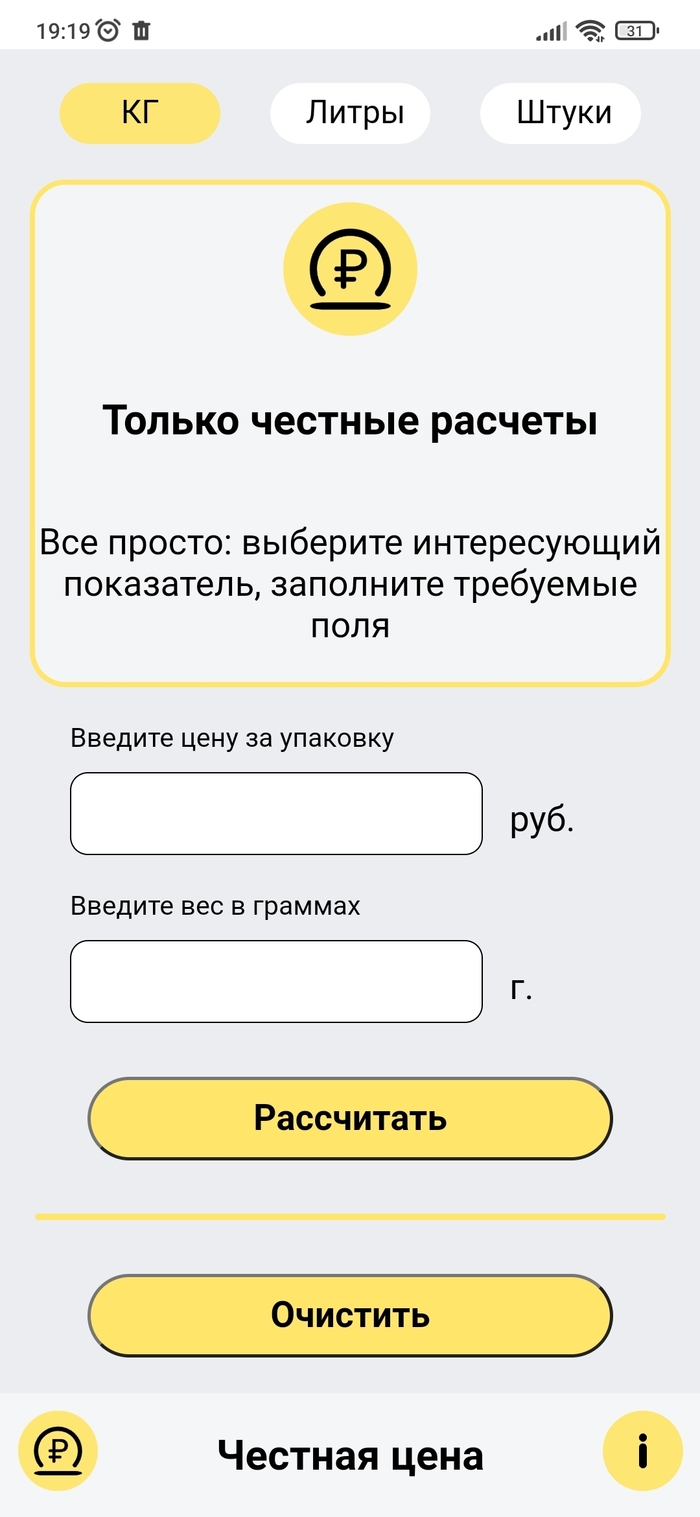Switch to the Литры tab
Screen dimensions: 700x1517
pos(350,113)
